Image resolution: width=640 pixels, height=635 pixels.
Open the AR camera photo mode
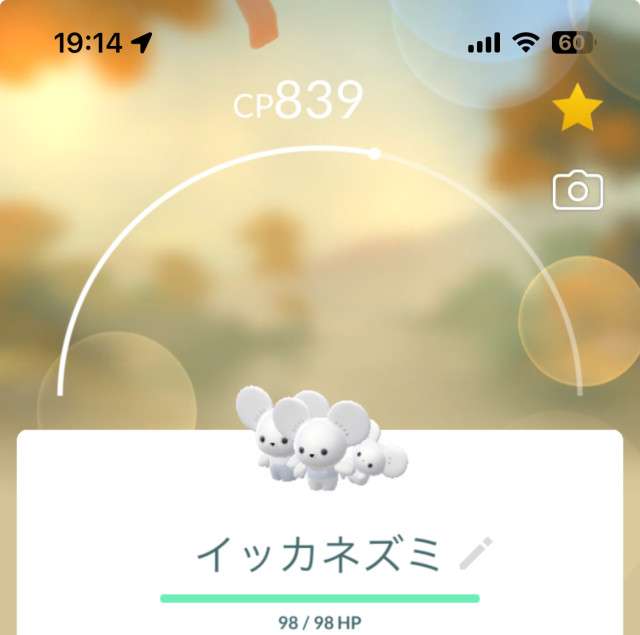click(x=578, y=190)
